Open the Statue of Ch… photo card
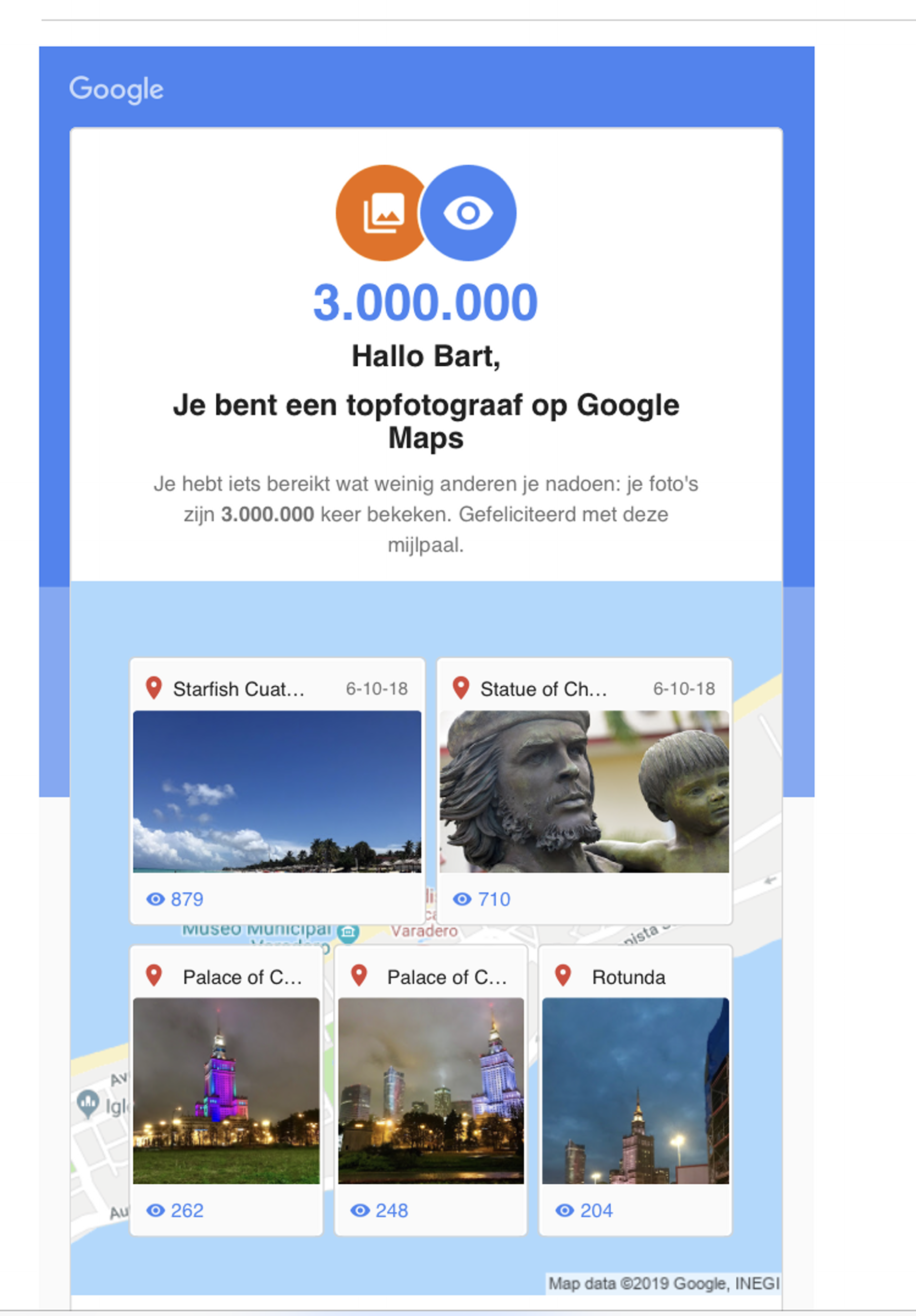Viewport: 916px width, 1316px height. 584,791
